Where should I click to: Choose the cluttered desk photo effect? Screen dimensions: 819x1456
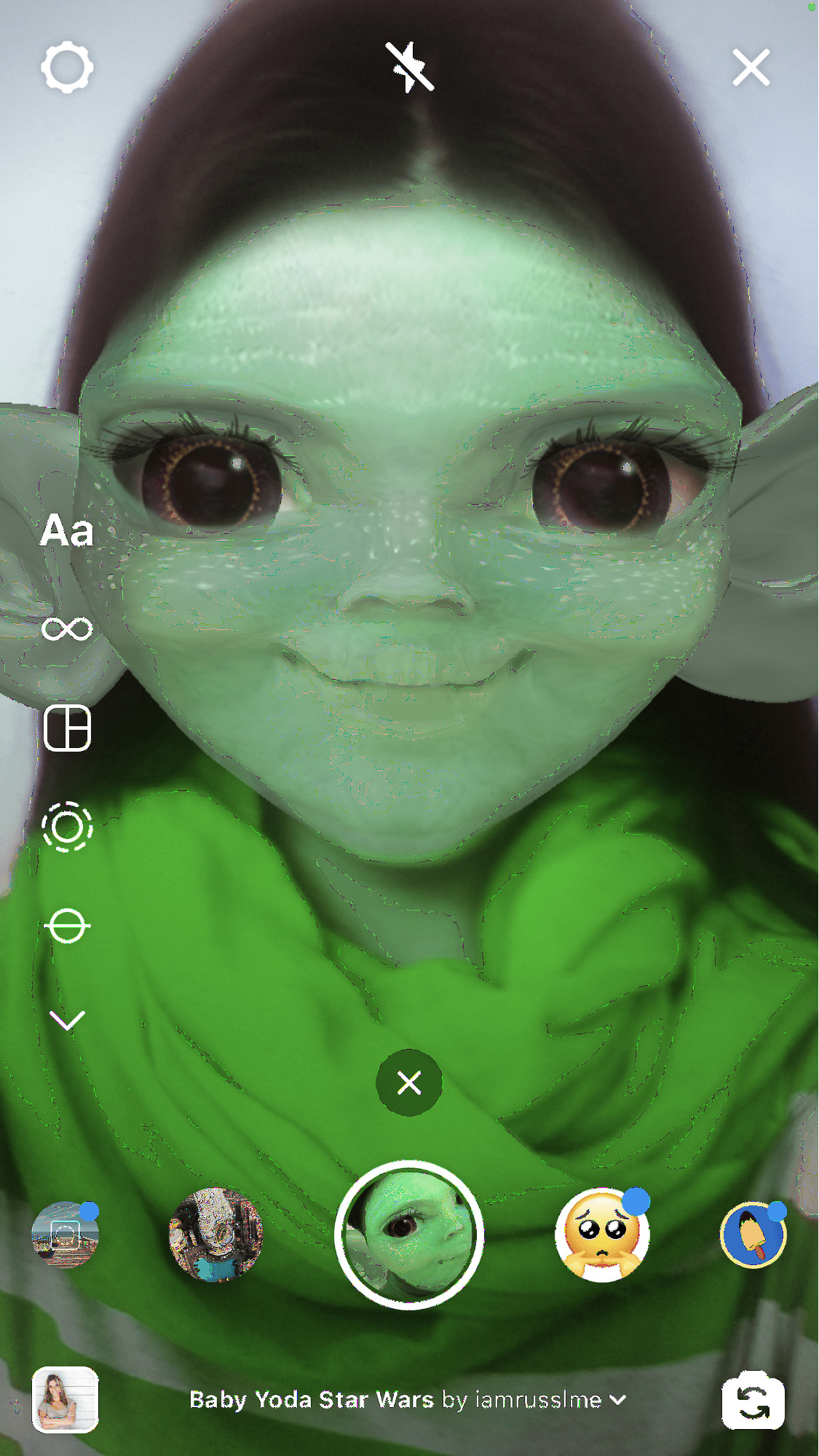pyautogui.click(x=215, y=1235)
